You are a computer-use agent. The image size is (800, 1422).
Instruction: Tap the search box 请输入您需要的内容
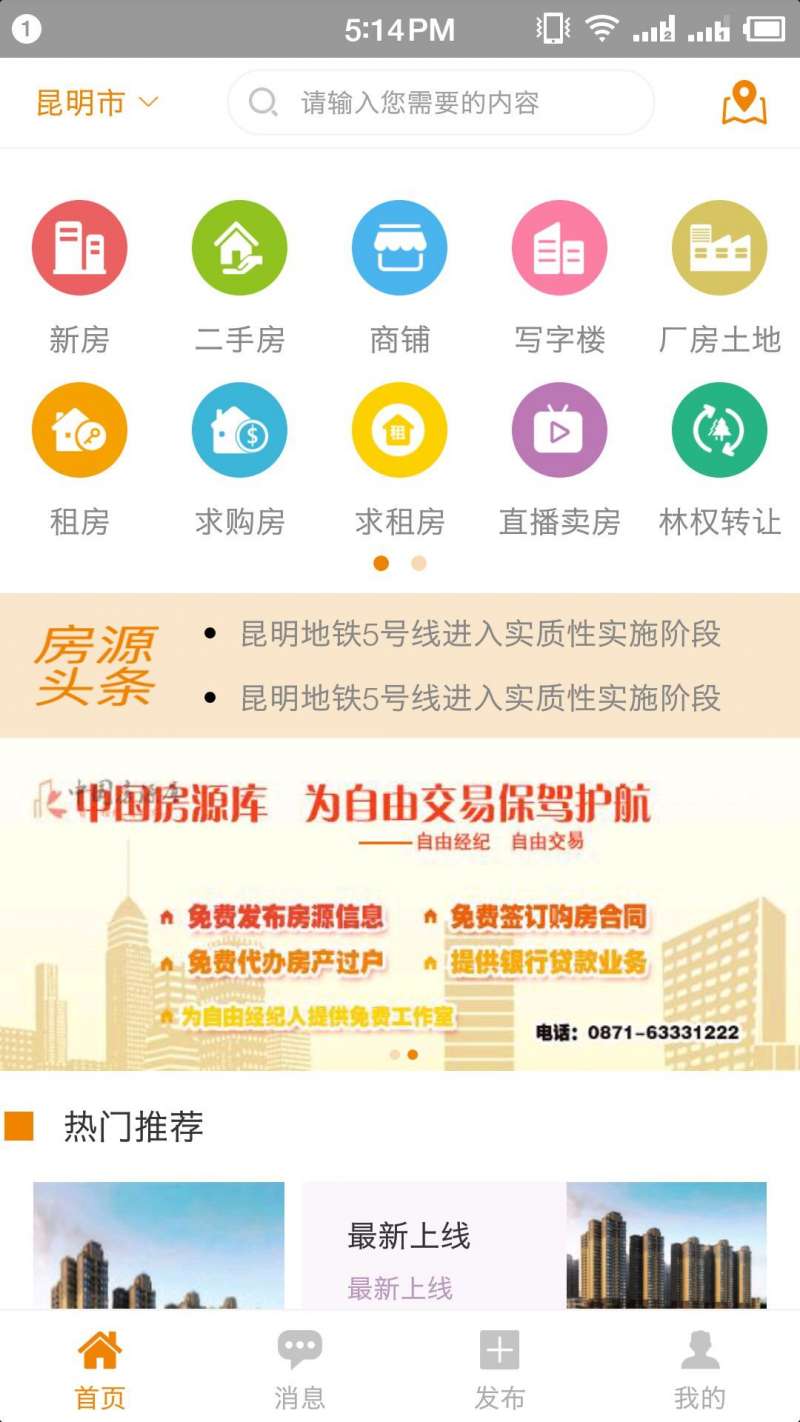click(x=440, y=103)
